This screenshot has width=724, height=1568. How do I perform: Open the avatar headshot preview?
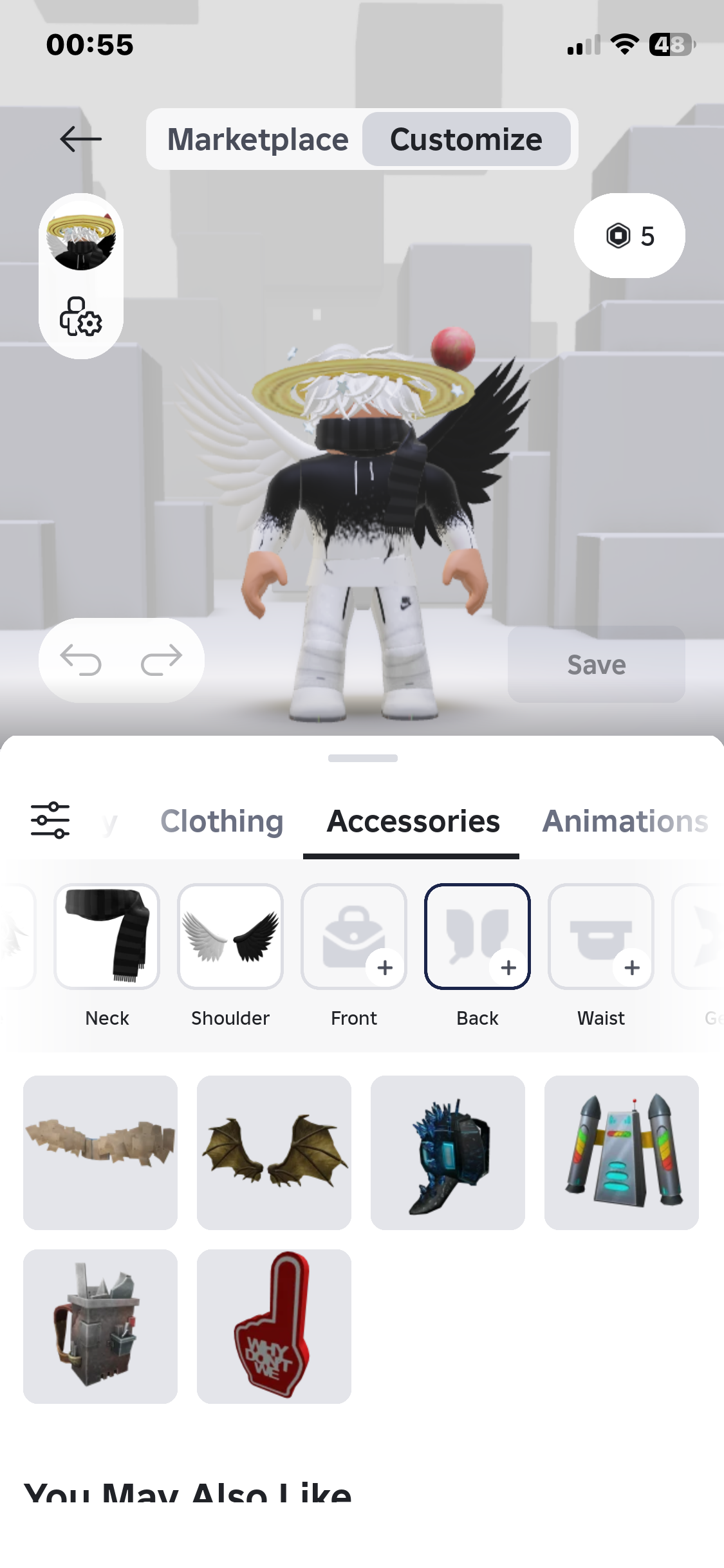(x=81, y=241)
